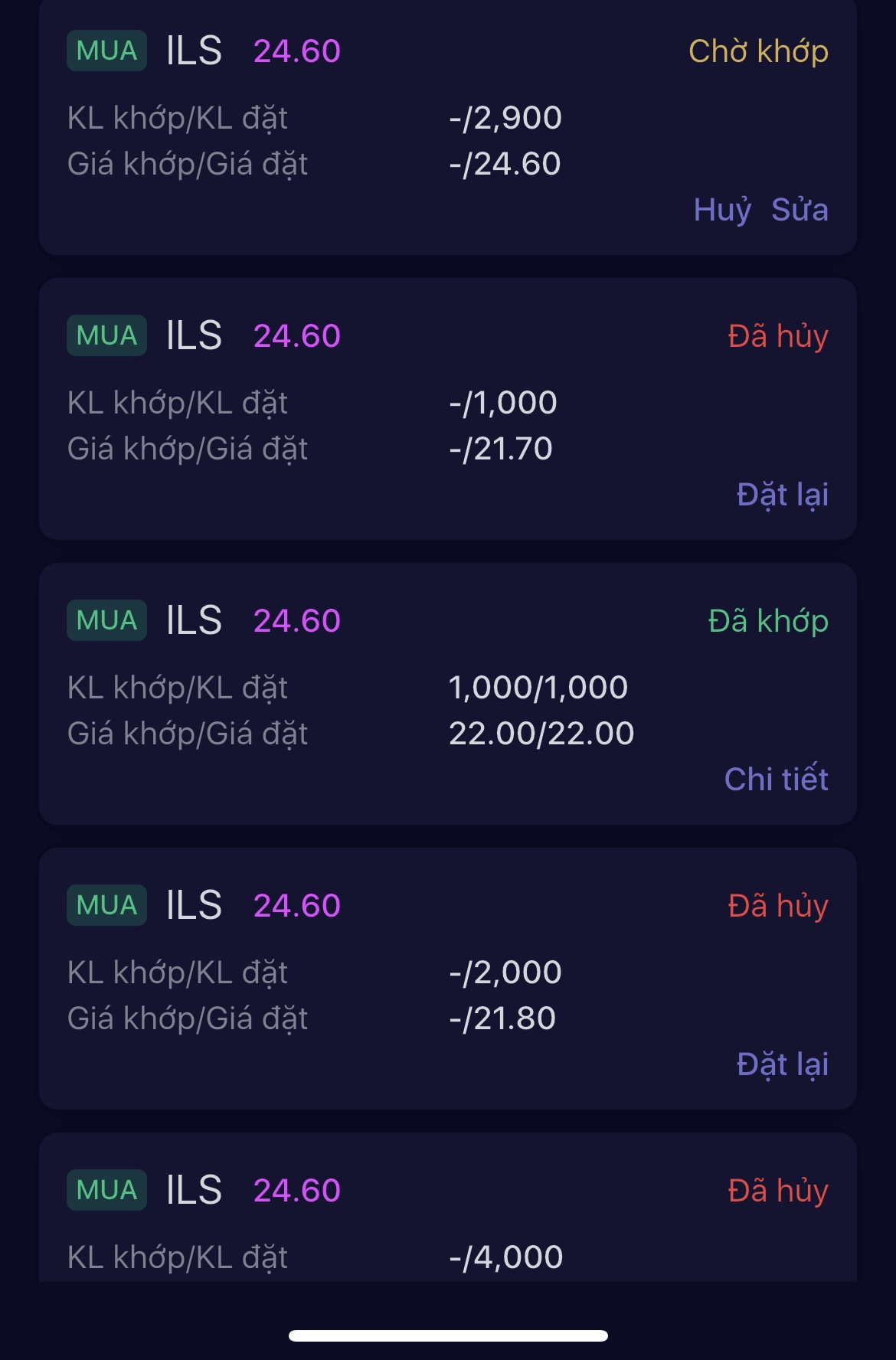This screenshot has height=1360, width=896.
Task: Tap Đặt lại on the 21.70 cancelled order
Action: click(x=782, y=495)
